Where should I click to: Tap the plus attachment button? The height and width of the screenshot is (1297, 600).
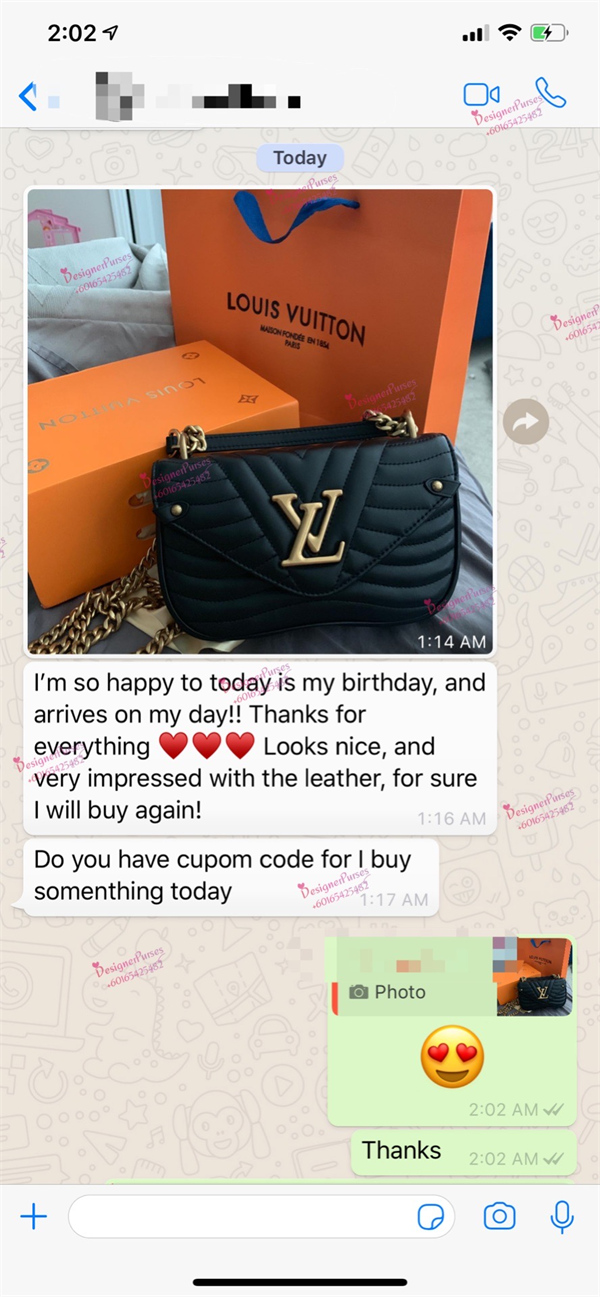[33, 1216]
